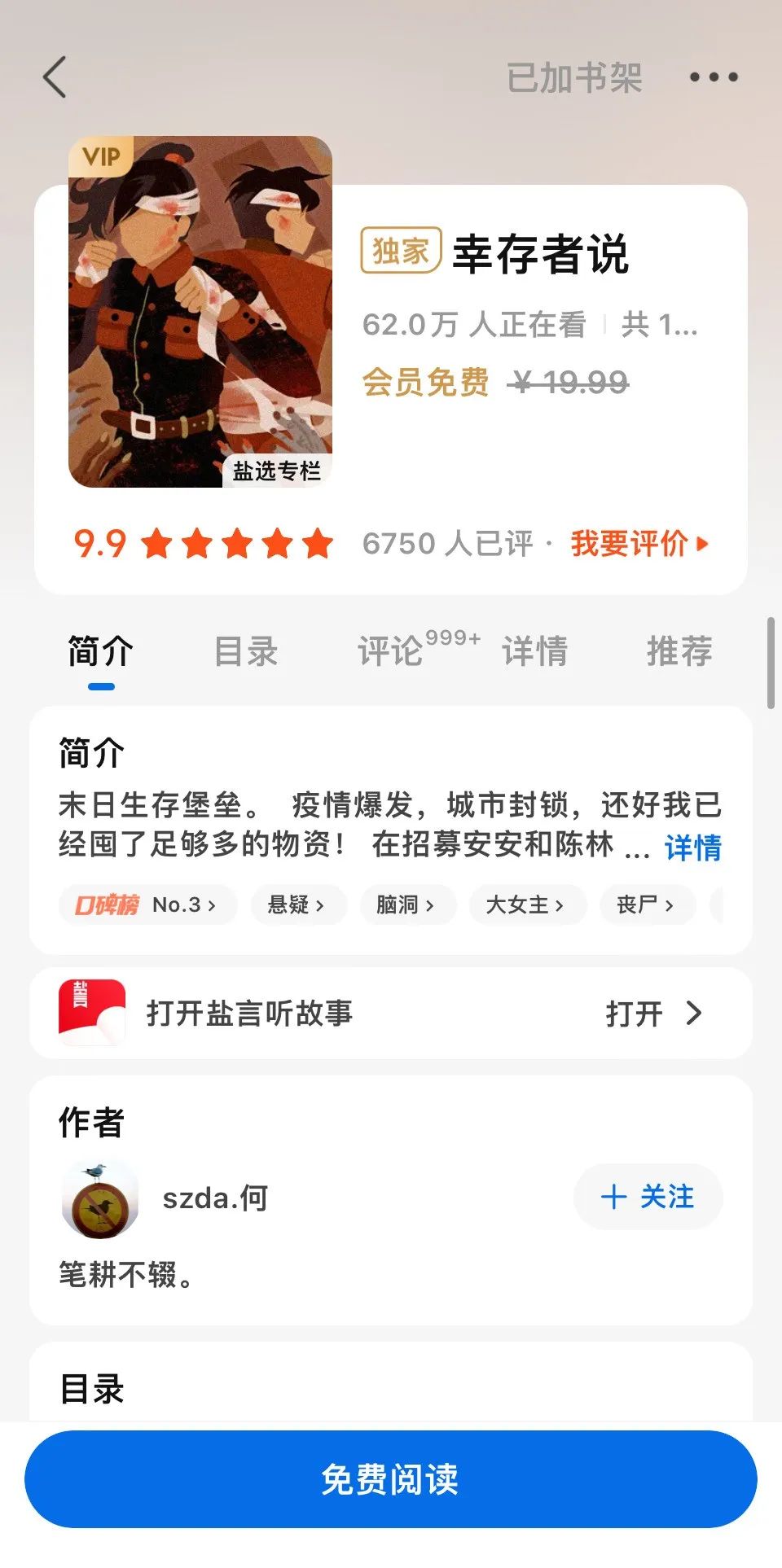Browse the 丧尸 tag
The width and height of the screenshot is (782, 1568).
[x=645, y=904]
